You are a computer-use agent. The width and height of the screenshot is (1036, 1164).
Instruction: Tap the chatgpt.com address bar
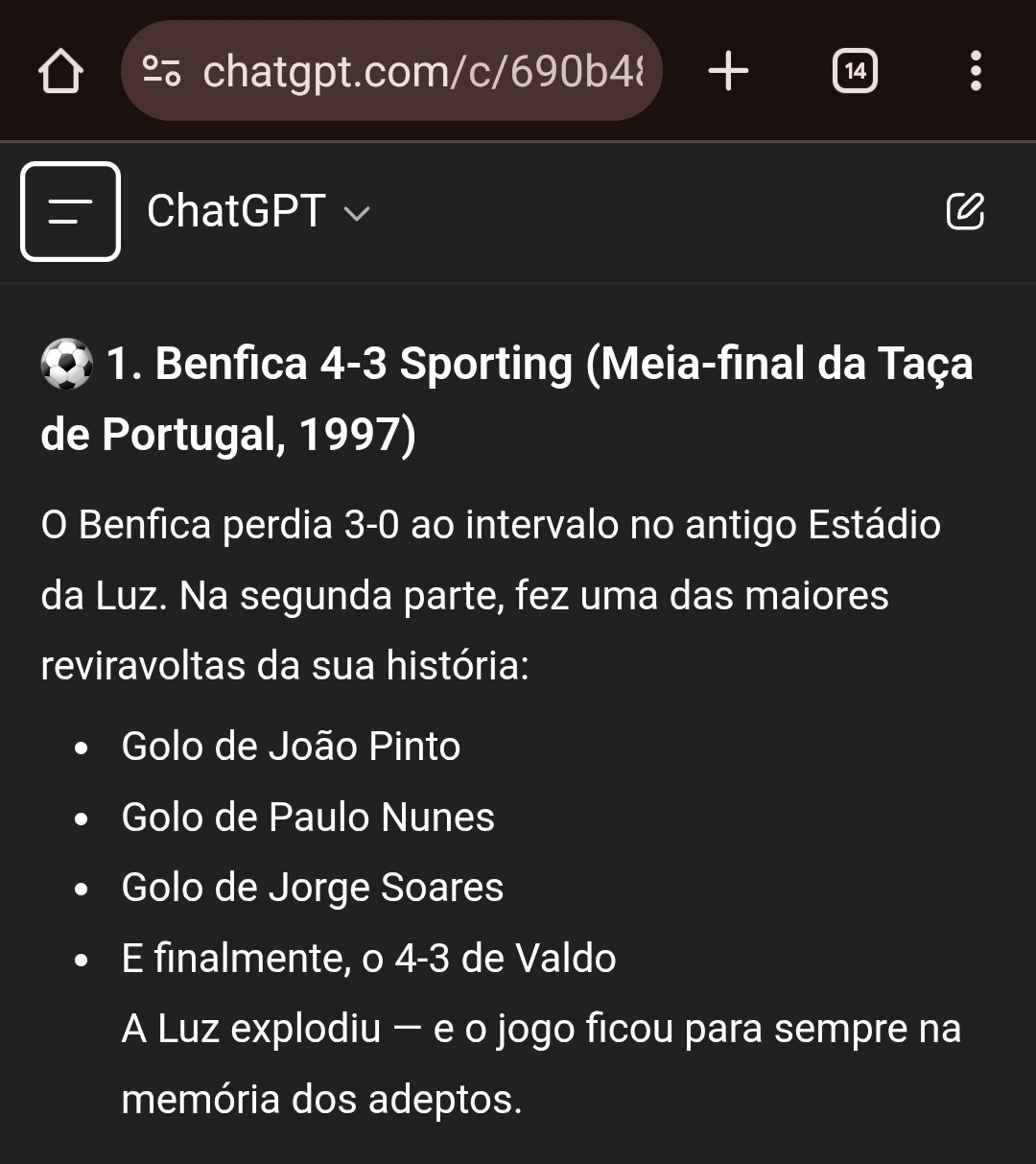(391, 71)
